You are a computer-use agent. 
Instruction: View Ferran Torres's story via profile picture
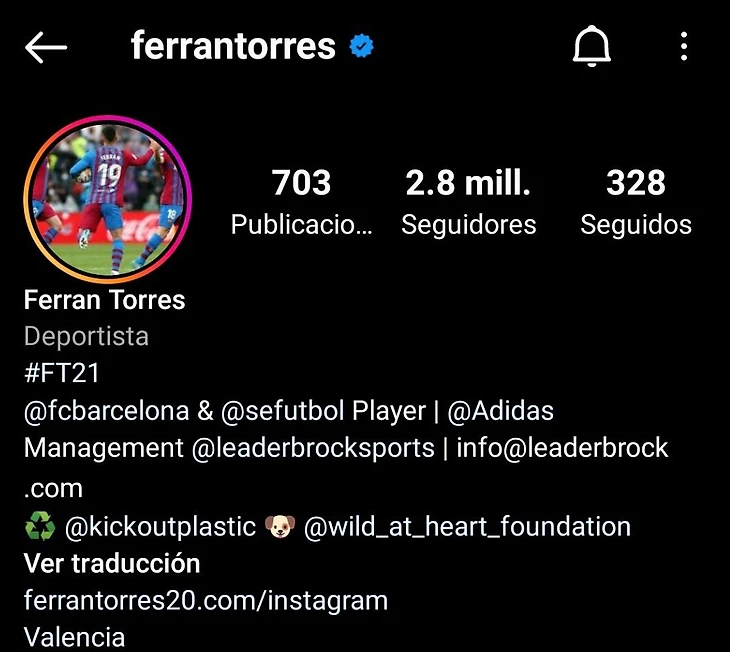pos(107,197)
